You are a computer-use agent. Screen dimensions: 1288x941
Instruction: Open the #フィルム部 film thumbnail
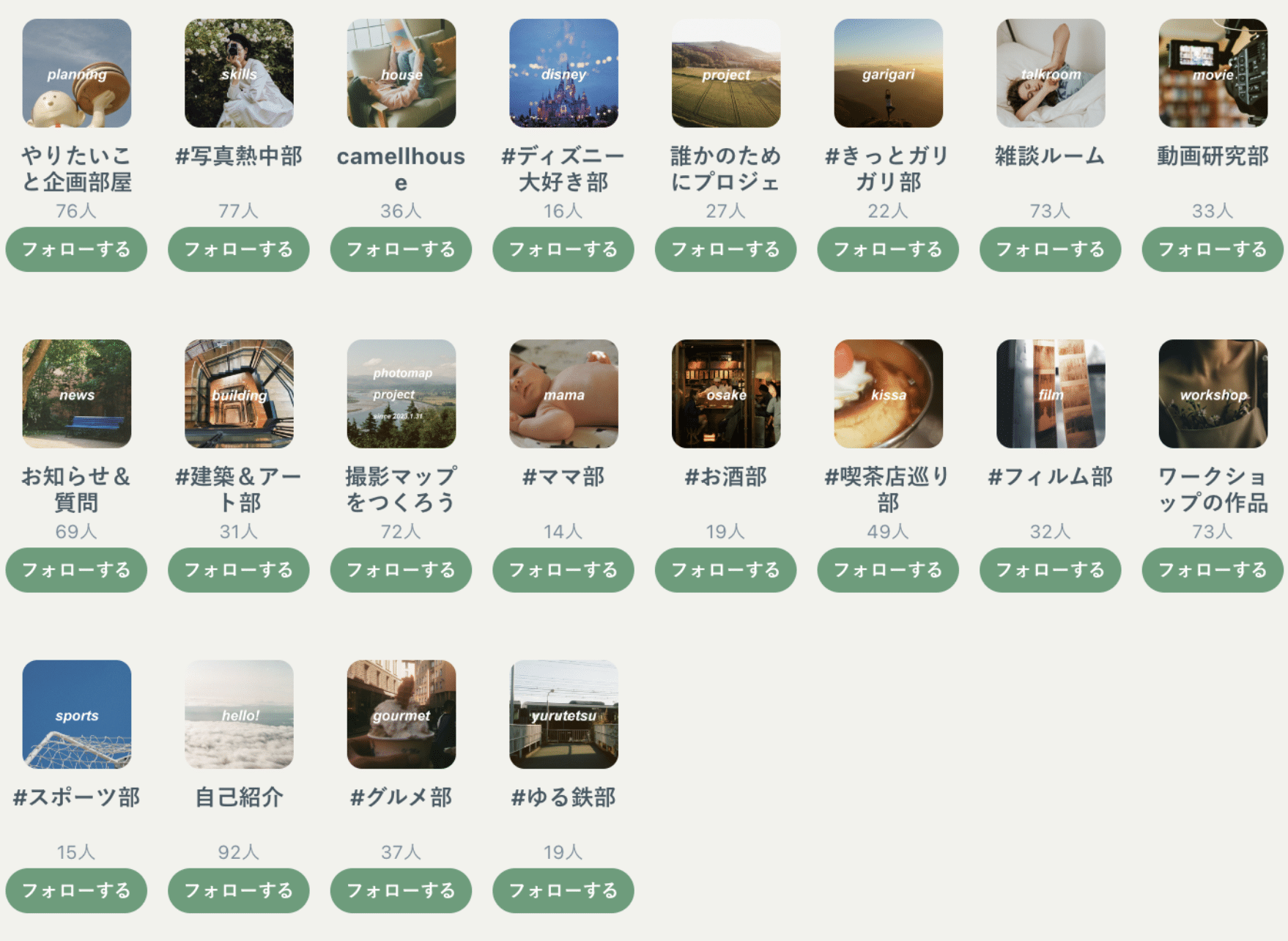coord(1051,394)
